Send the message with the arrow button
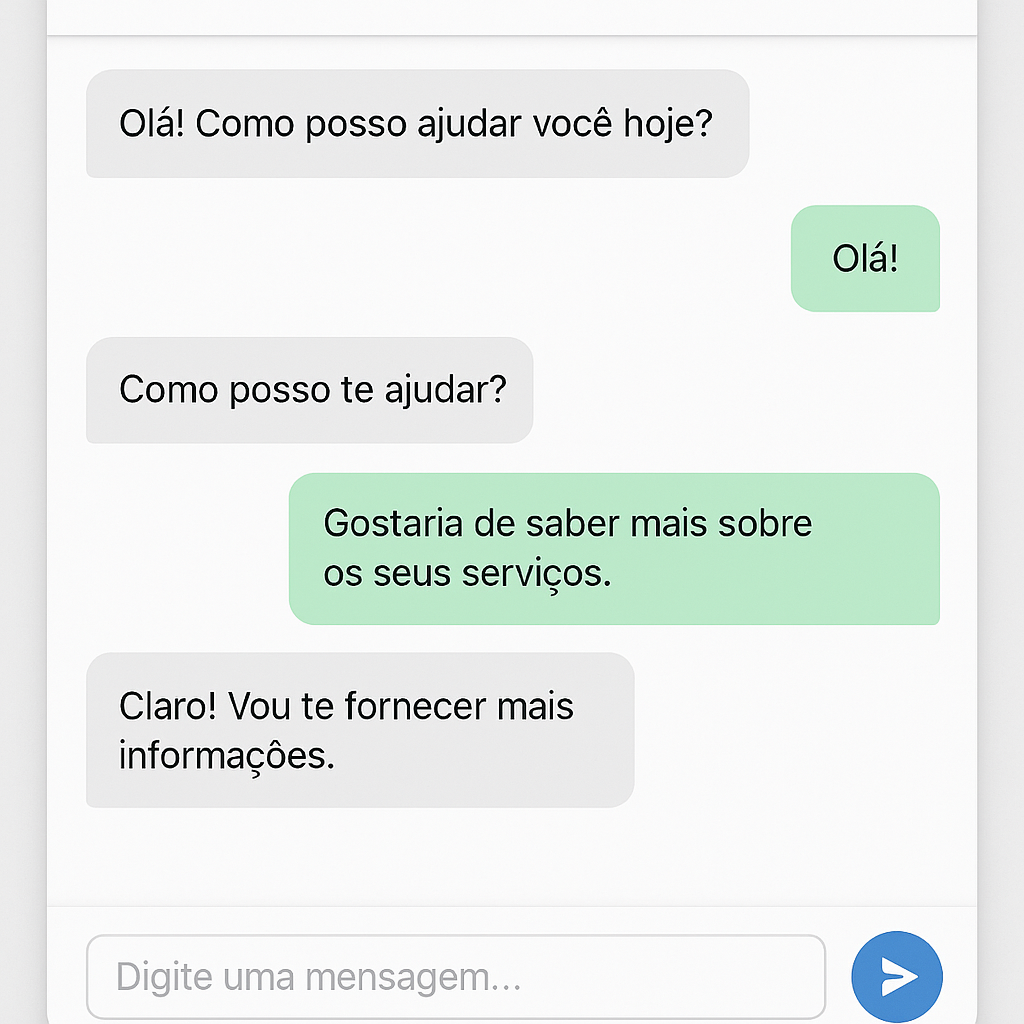Viewport: 1024px width, 1024px height. click(896, 976)
